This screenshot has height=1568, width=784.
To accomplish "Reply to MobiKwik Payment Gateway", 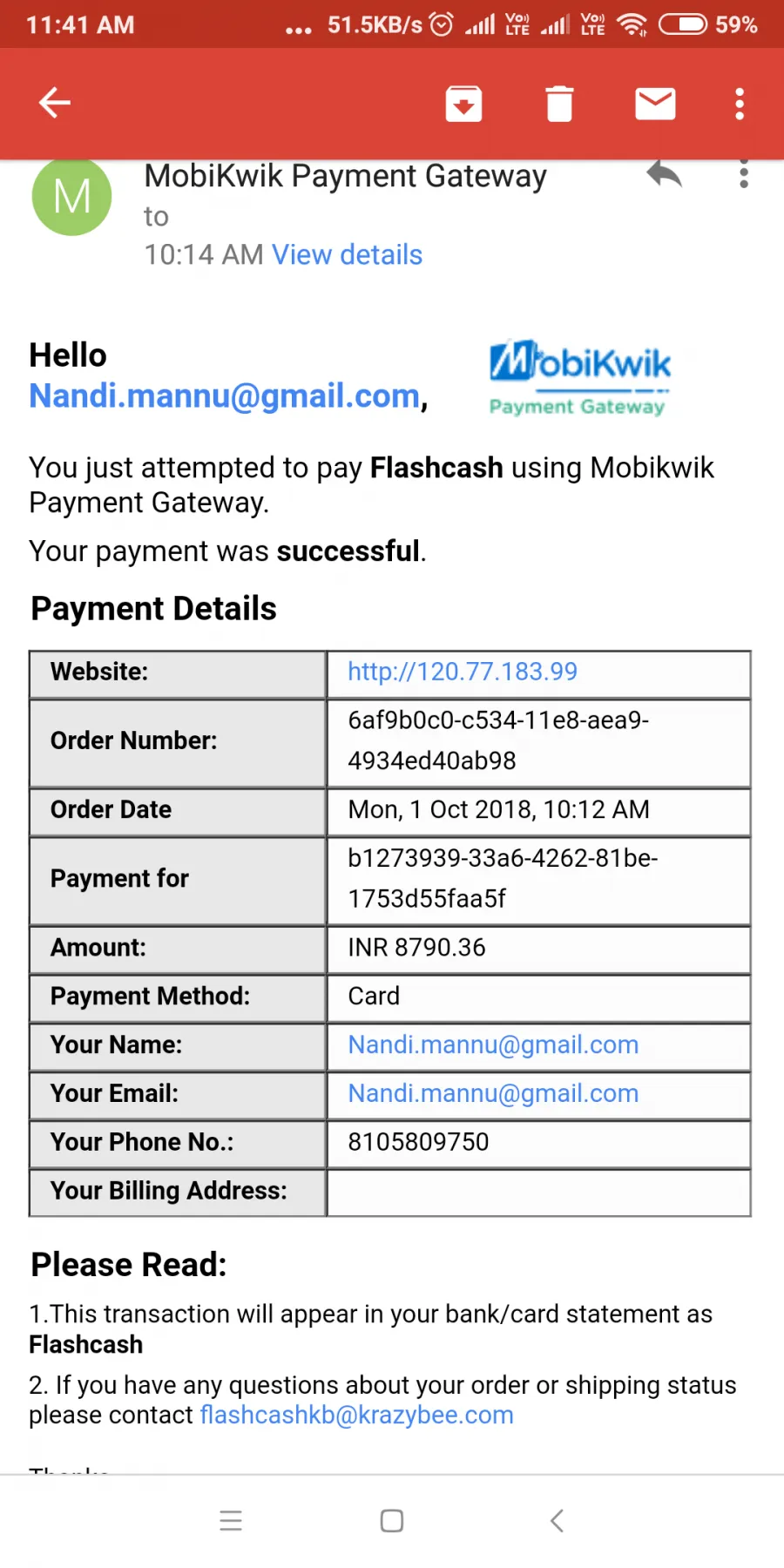I will pyautogui.click(x=664, y=175).
